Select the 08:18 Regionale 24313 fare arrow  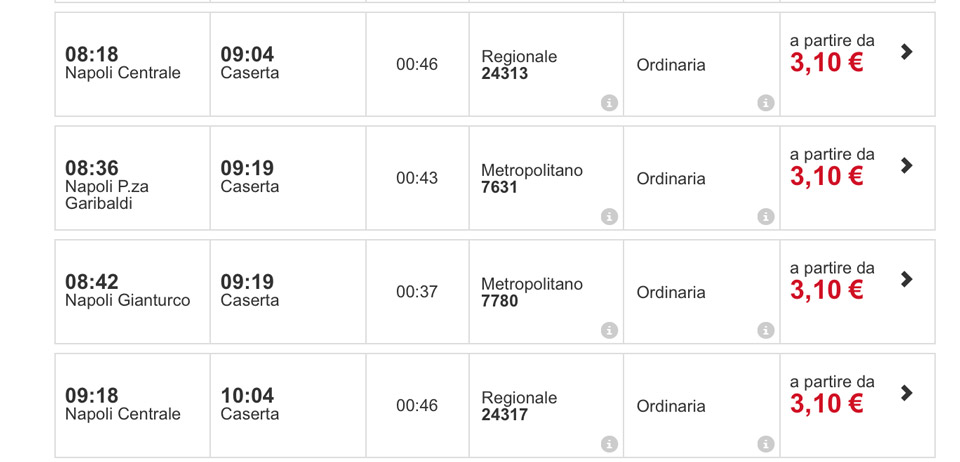click(x=906, y=52)
